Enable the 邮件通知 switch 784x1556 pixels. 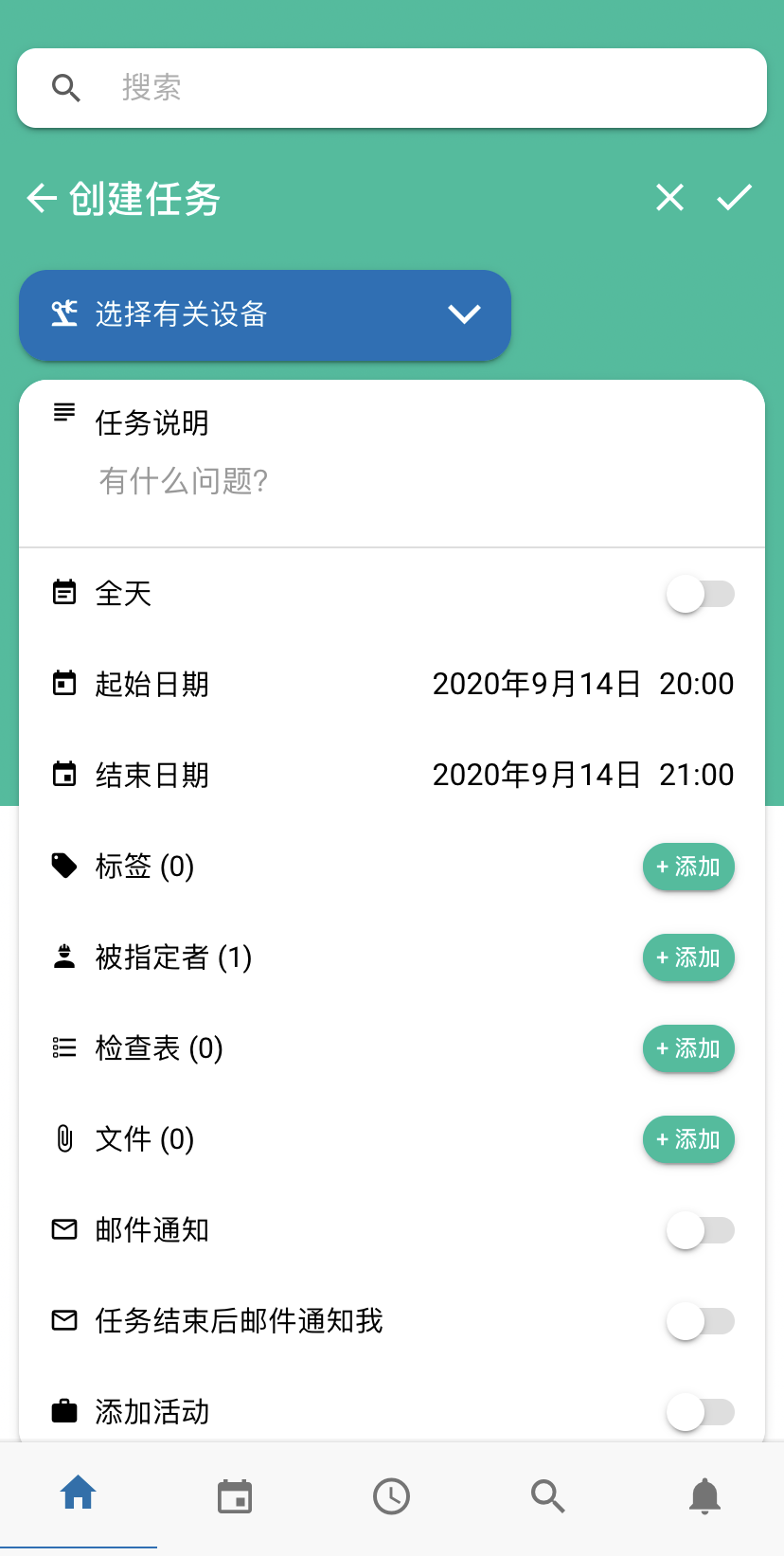(701, 1230)
